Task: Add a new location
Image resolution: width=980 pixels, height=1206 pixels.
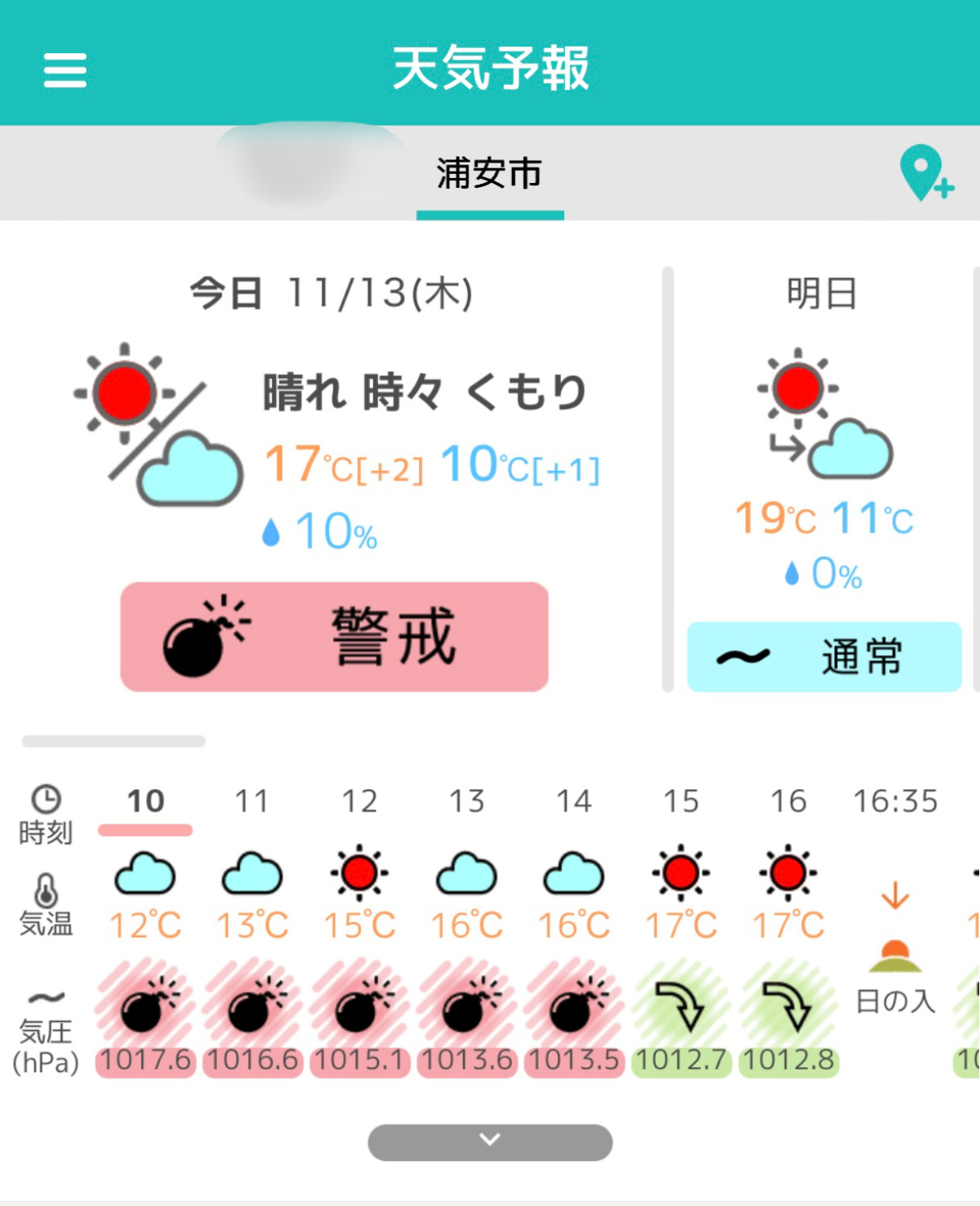Action: click(926, 174)
